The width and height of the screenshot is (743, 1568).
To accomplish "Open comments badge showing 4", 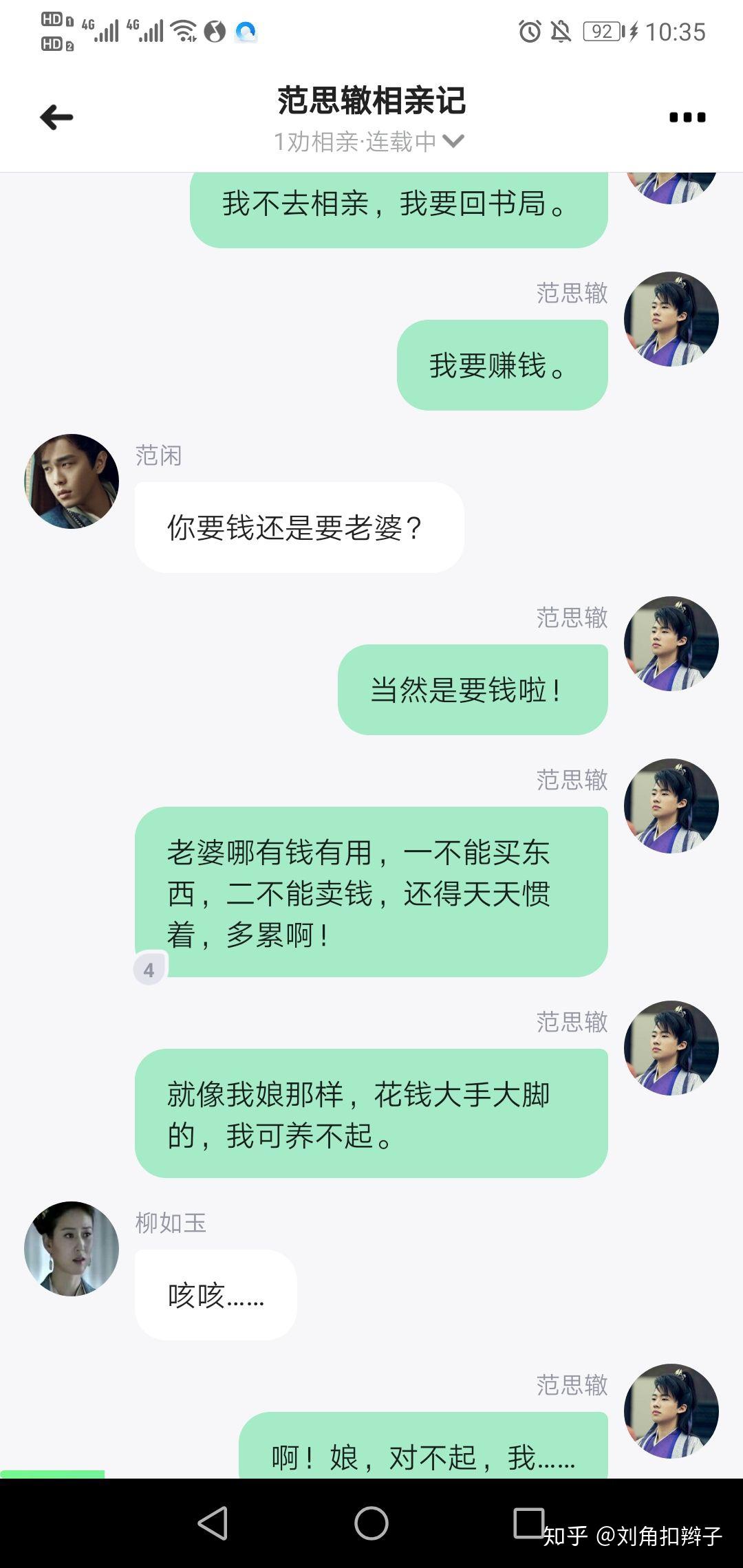I will point(149,970).
